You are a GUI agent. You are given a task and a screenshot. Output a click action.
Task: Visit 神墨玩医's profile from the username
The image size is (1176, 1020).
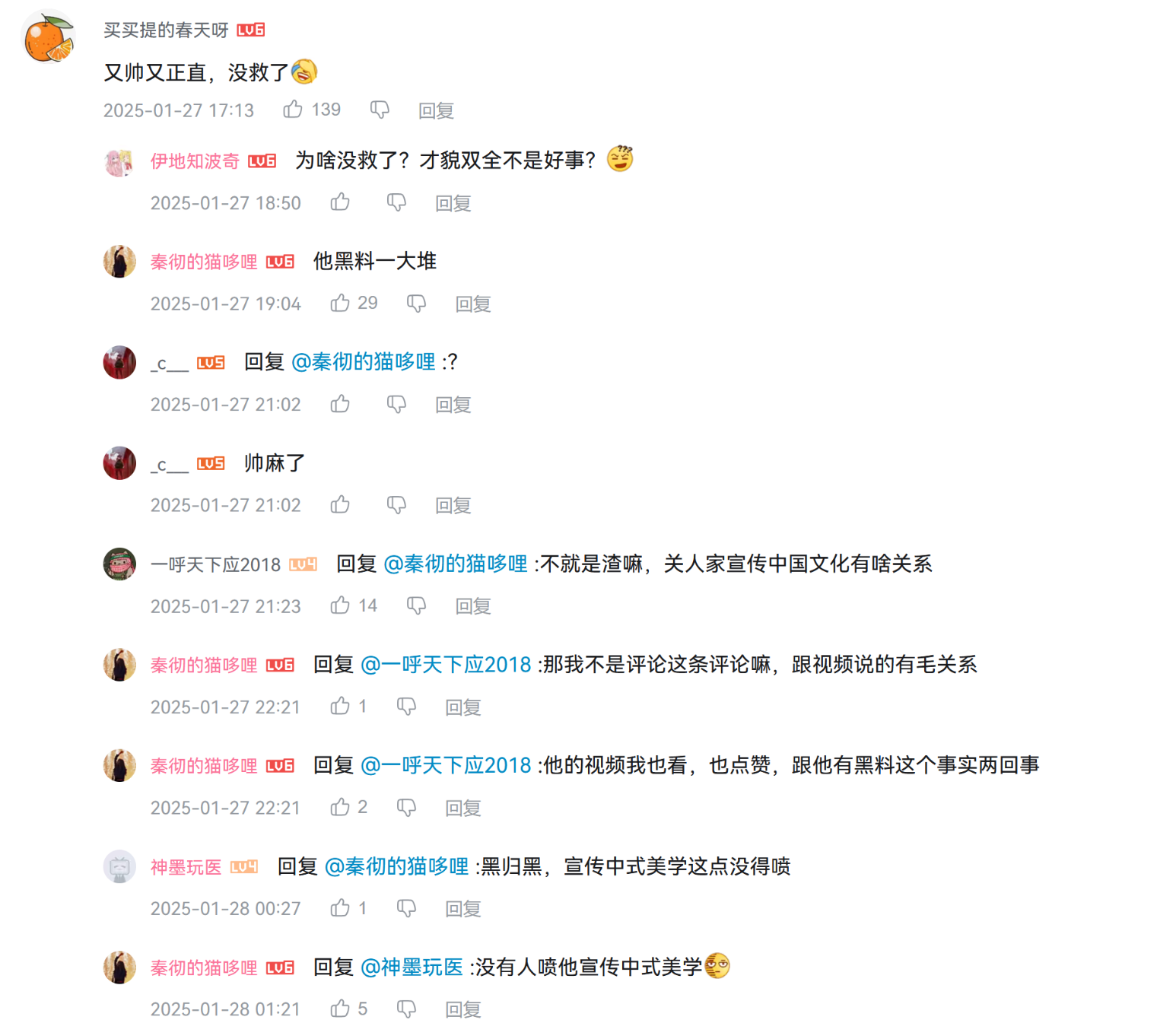[186, 867]
